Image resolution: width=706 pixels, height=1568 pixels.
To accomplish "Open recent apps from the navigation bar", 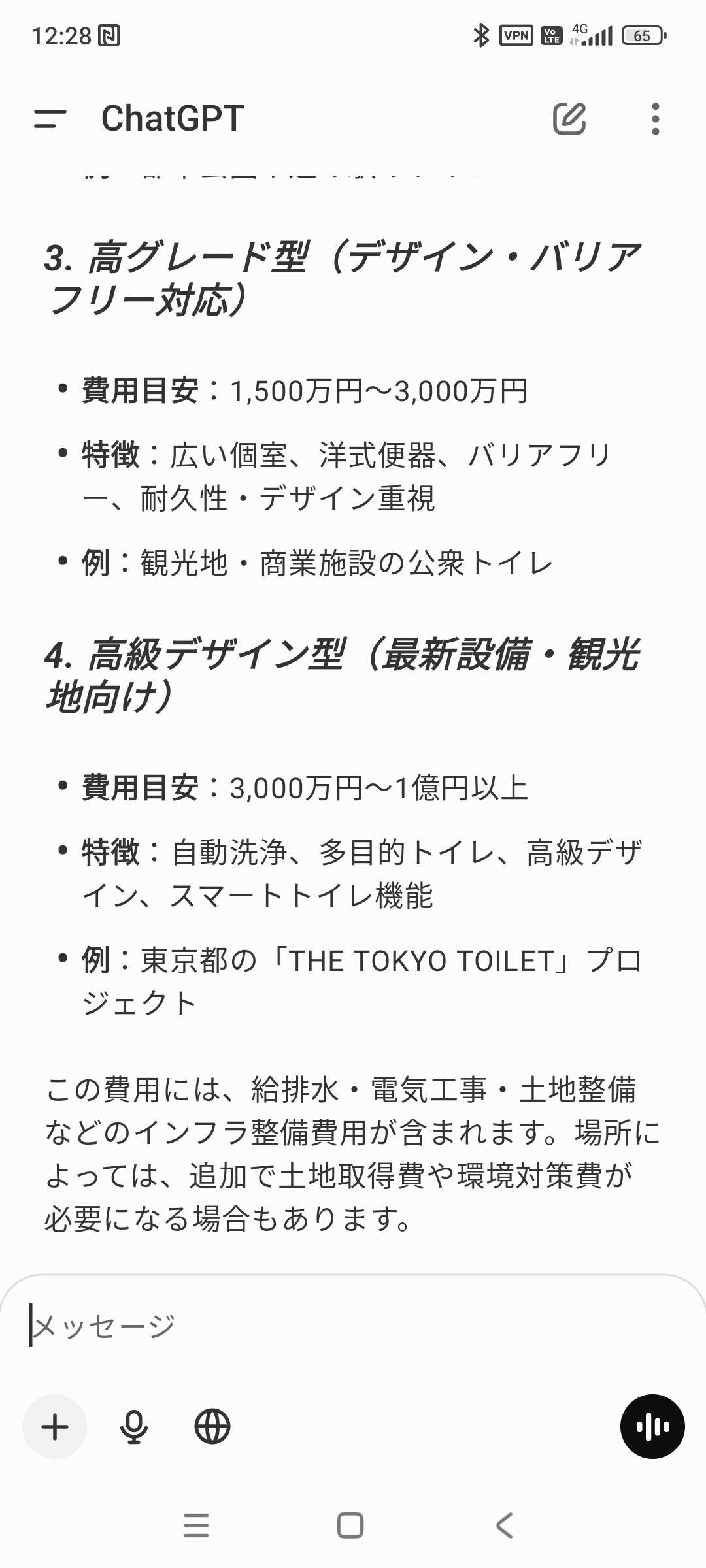I will [x=196, y=1526].
